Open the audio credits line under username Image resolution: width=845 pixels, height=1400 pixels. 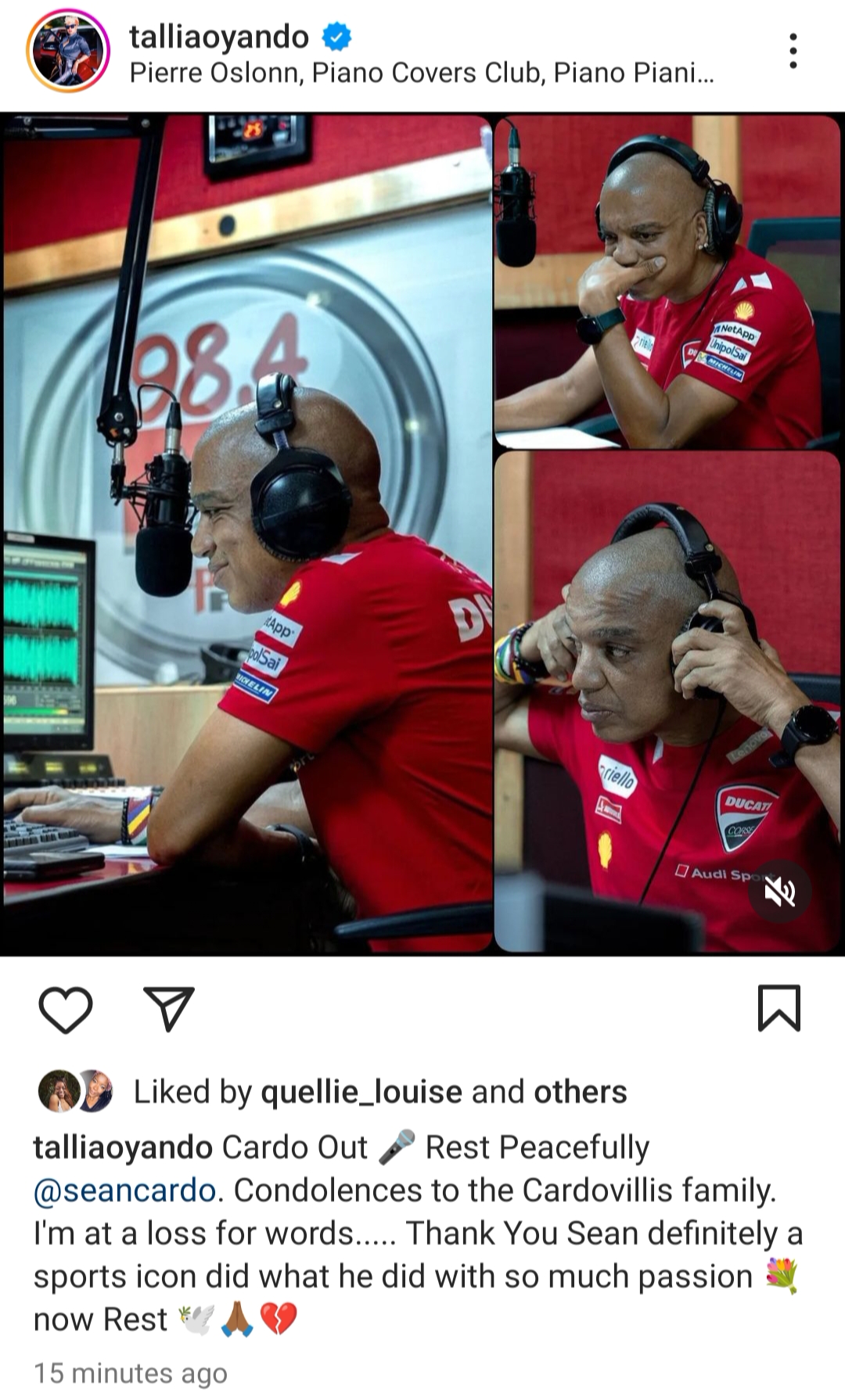[x=421, y=73]
